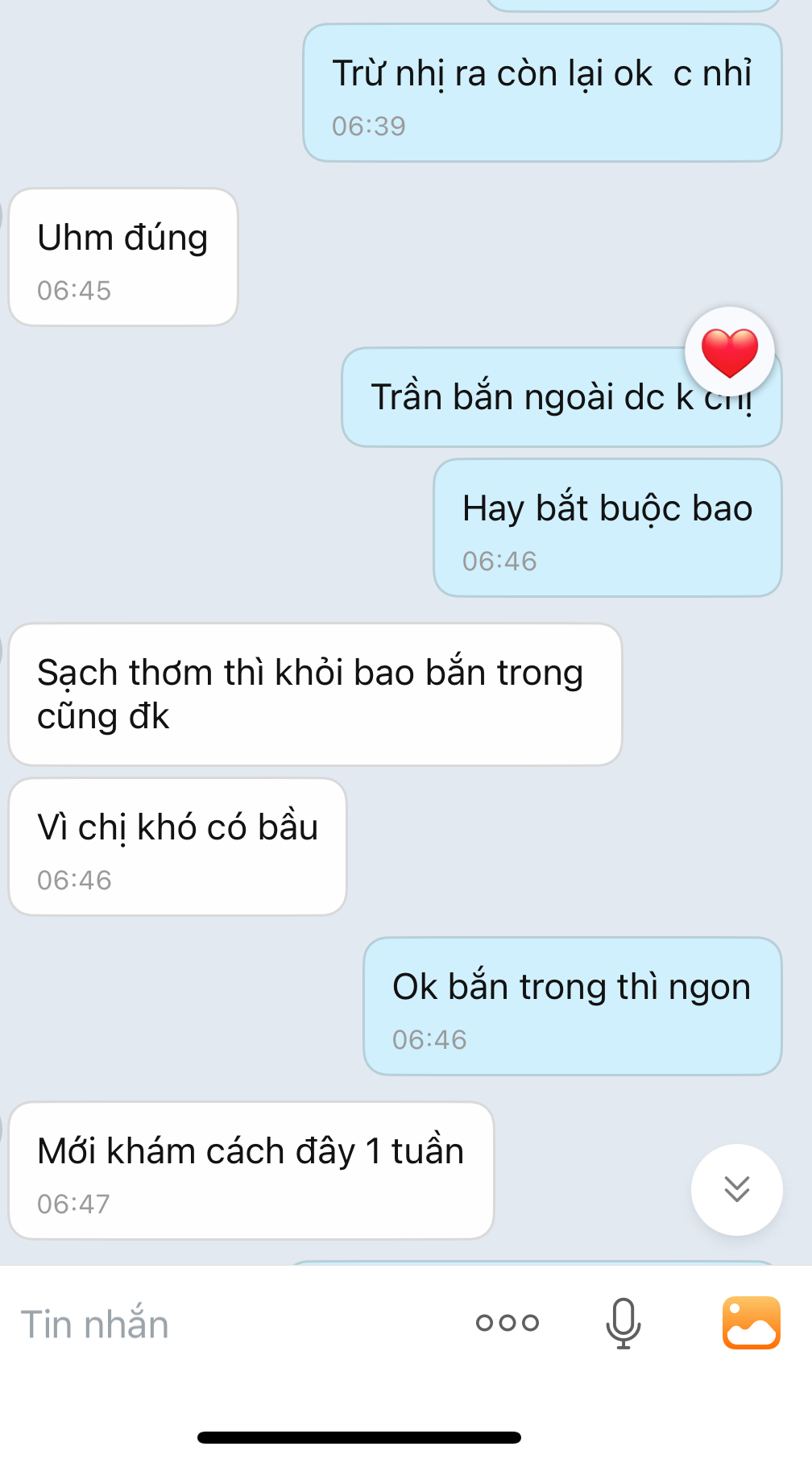Open the three-dot more options menu

[x=507, y=1323]
